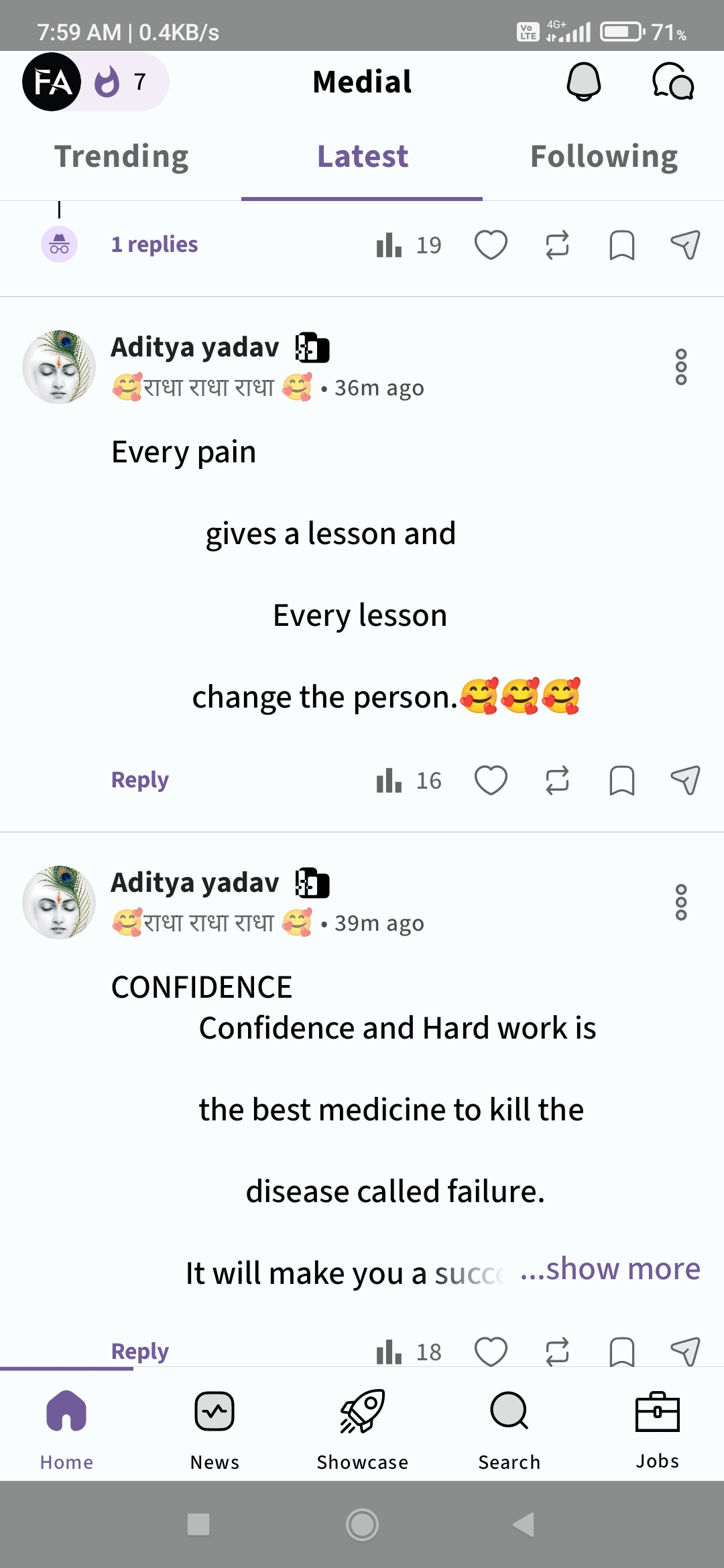Open the FA profile avatar
The width and height of the screenshot is (724, 1568).
(x=52, y=82)
